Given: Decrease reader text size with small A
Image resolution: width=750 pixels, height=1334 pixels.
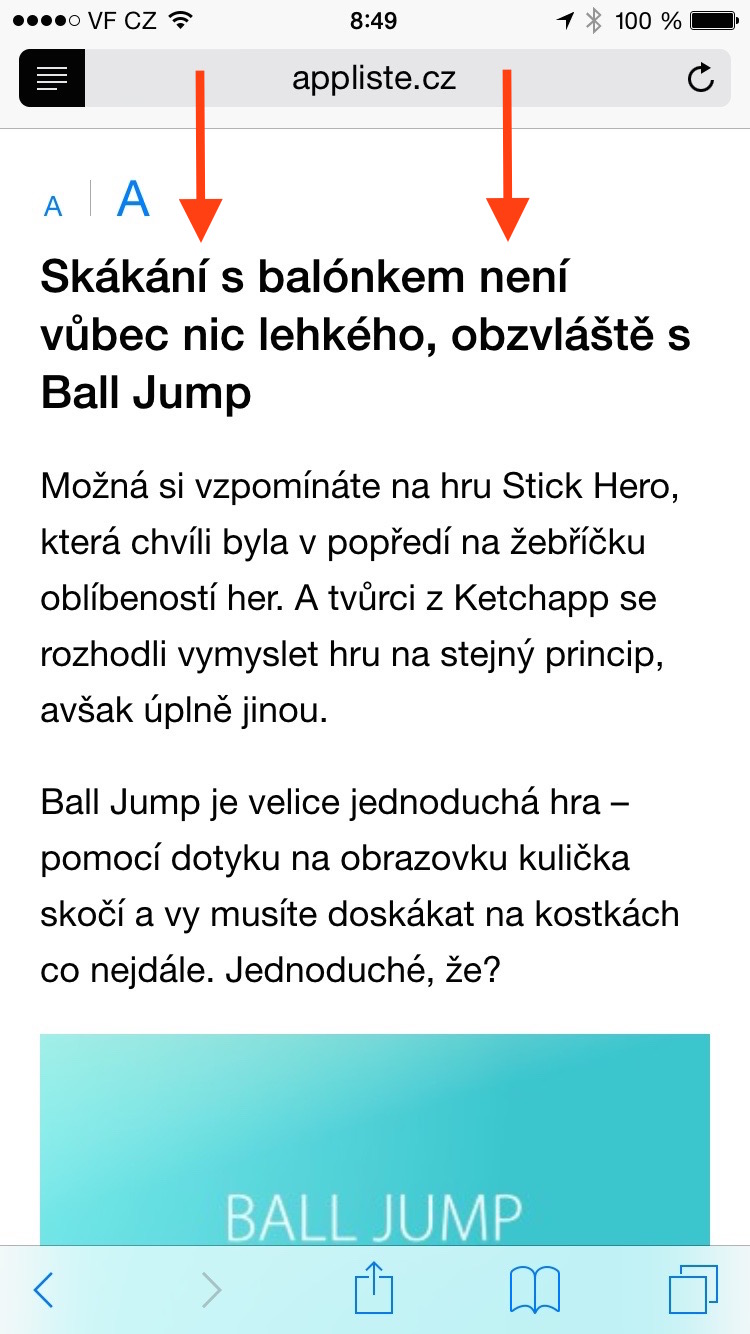Looking at the screenshot, I should coord(53,206).
